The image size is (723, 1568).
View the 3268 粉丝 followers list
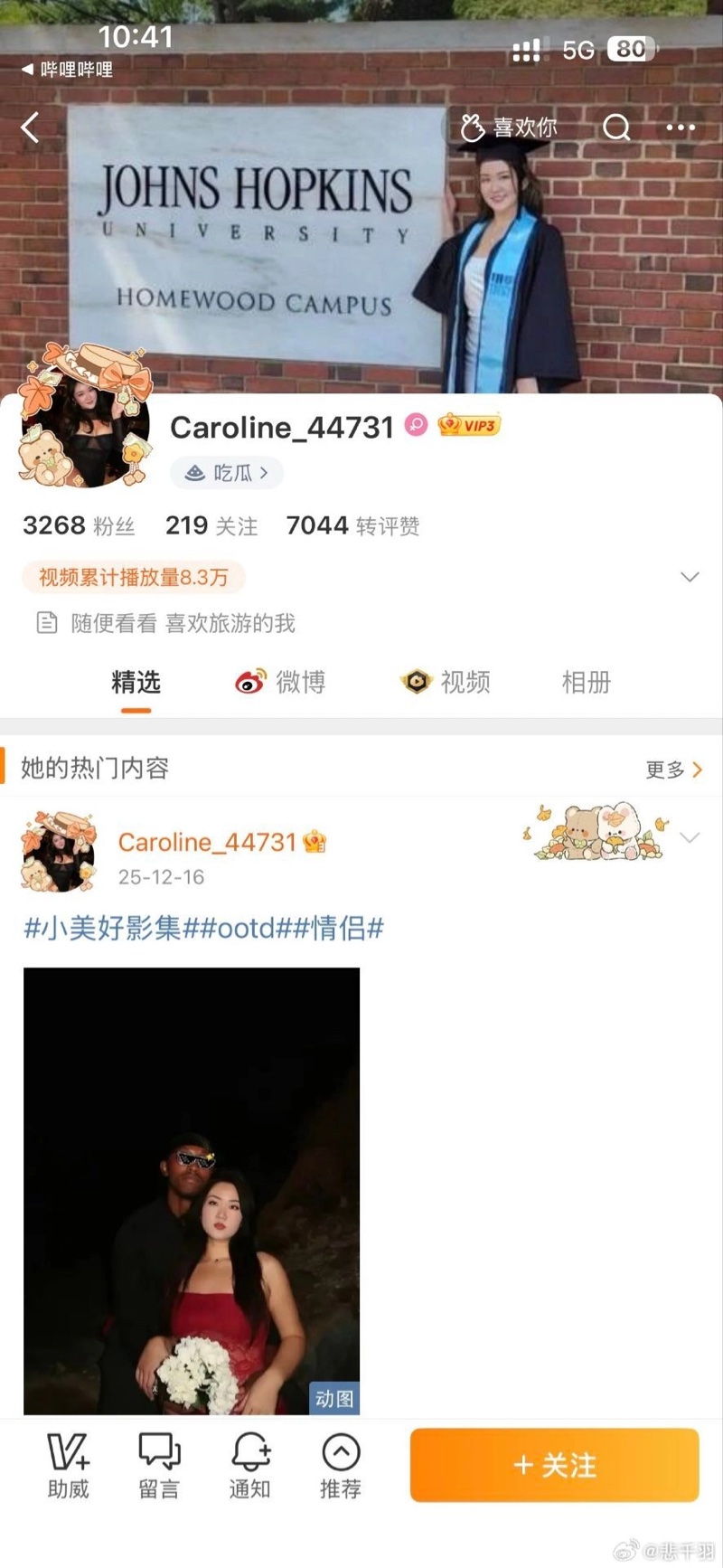pos(79,525)
